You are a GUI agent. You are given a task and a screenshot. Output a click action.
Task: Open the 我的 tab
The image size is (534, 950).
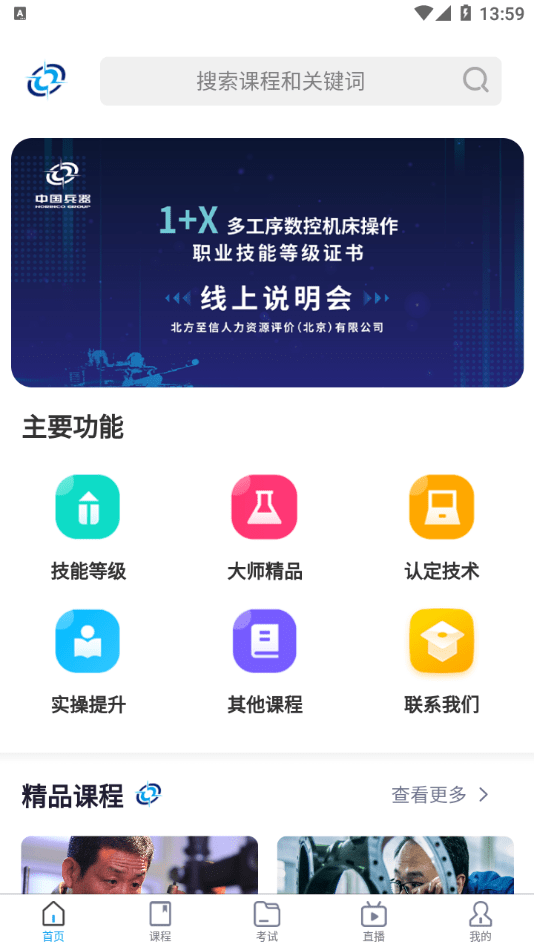480,922
